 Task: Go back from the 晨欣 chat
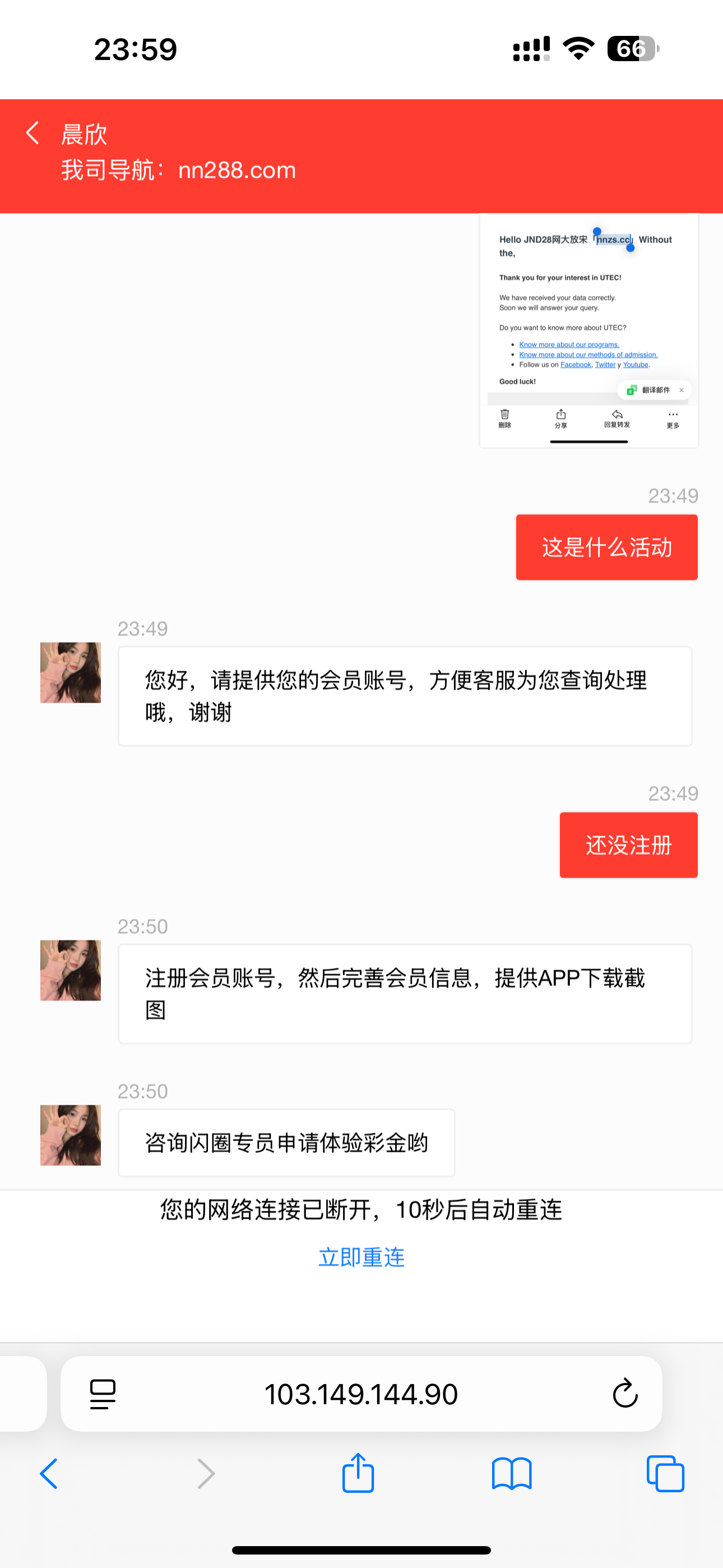click(33, 133)
